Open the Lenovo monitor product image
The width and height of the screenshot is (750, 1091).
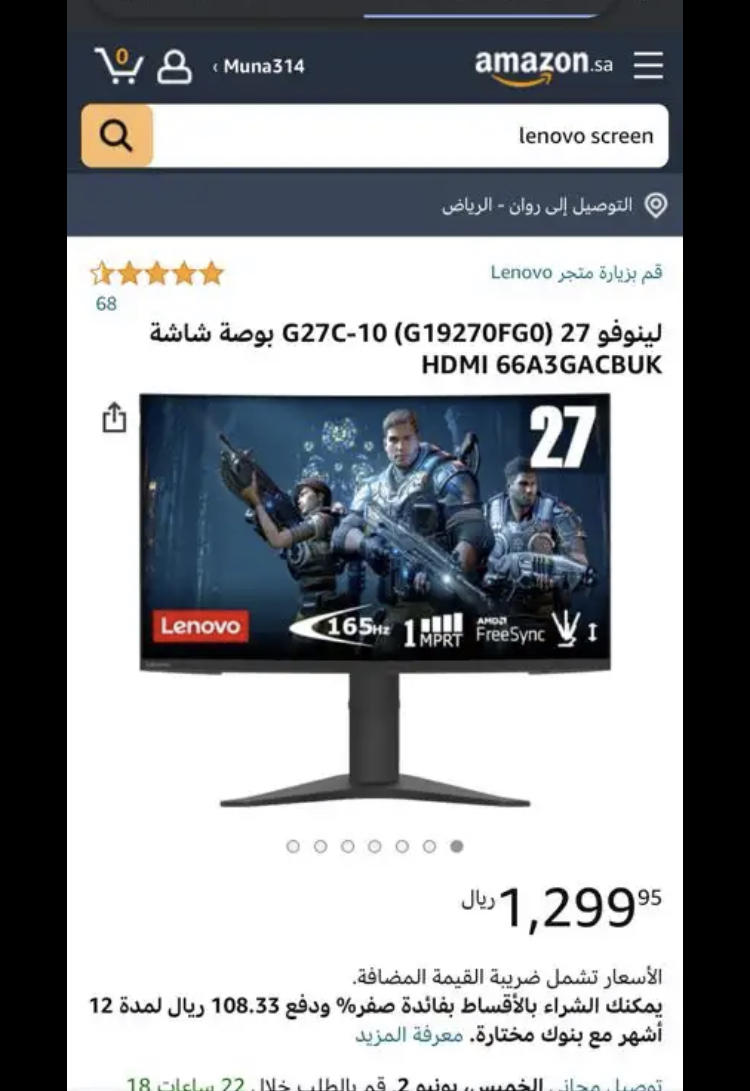click(x=375, y=600)
